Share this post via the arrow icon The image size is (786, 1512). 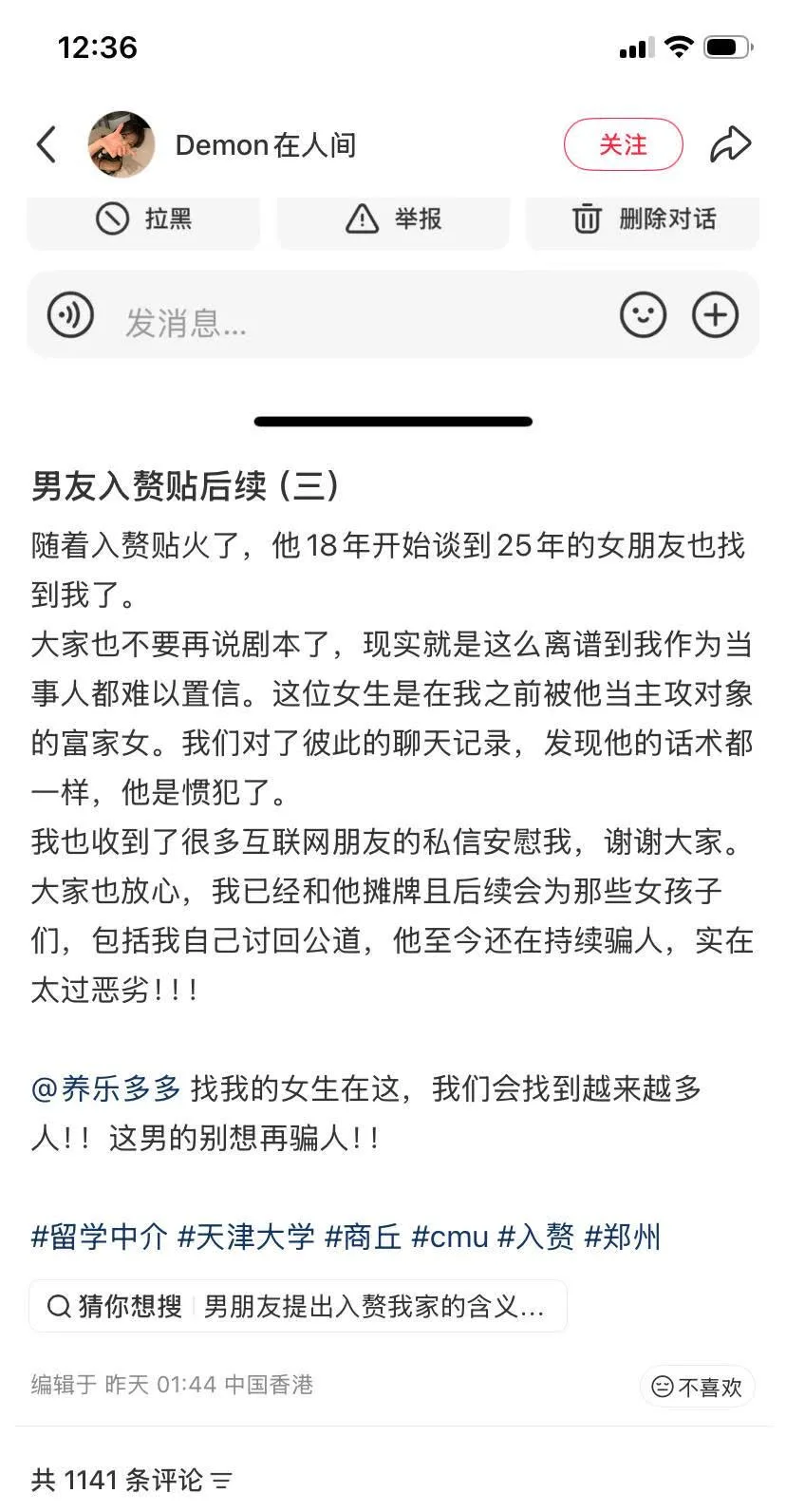coord(730,144)
